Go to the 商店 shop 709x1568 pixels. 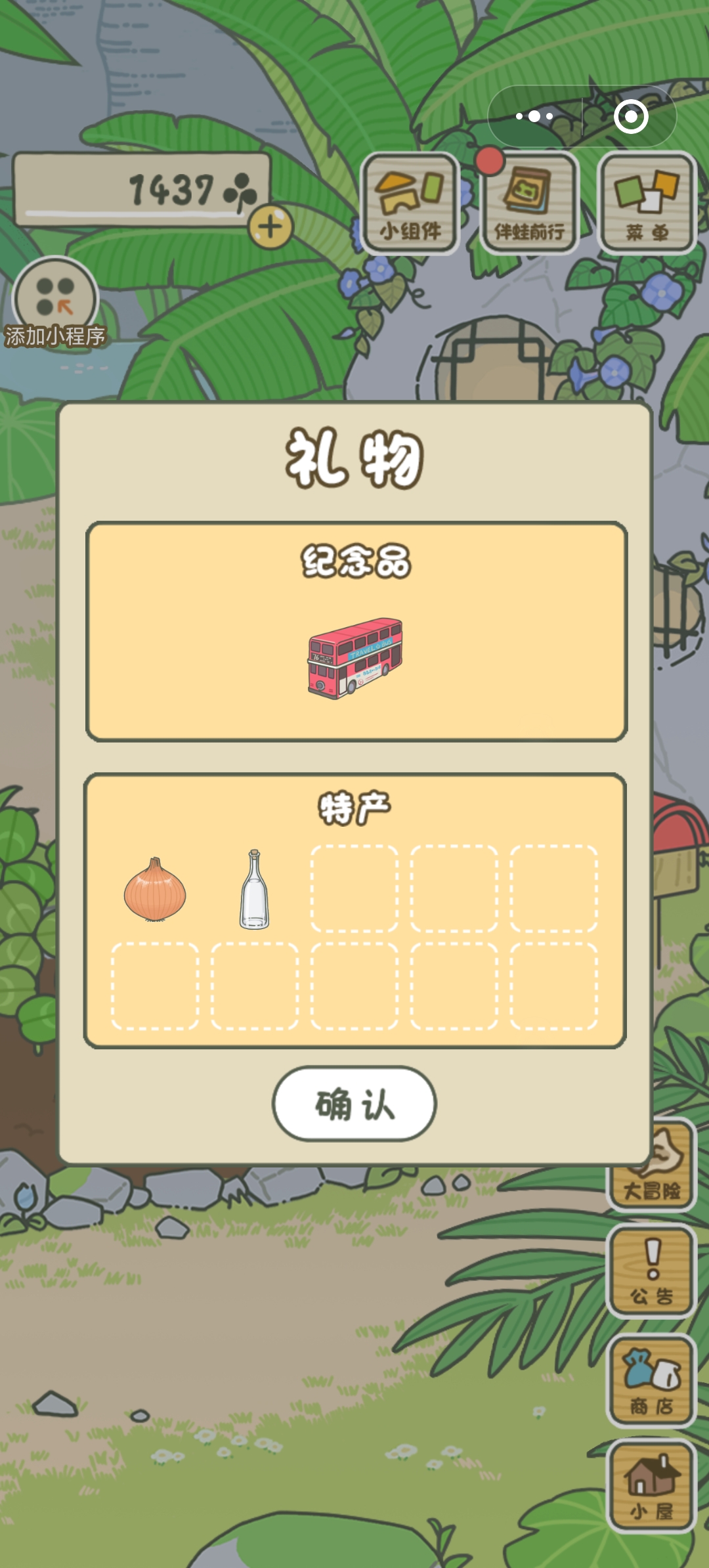pos(651,1382)
